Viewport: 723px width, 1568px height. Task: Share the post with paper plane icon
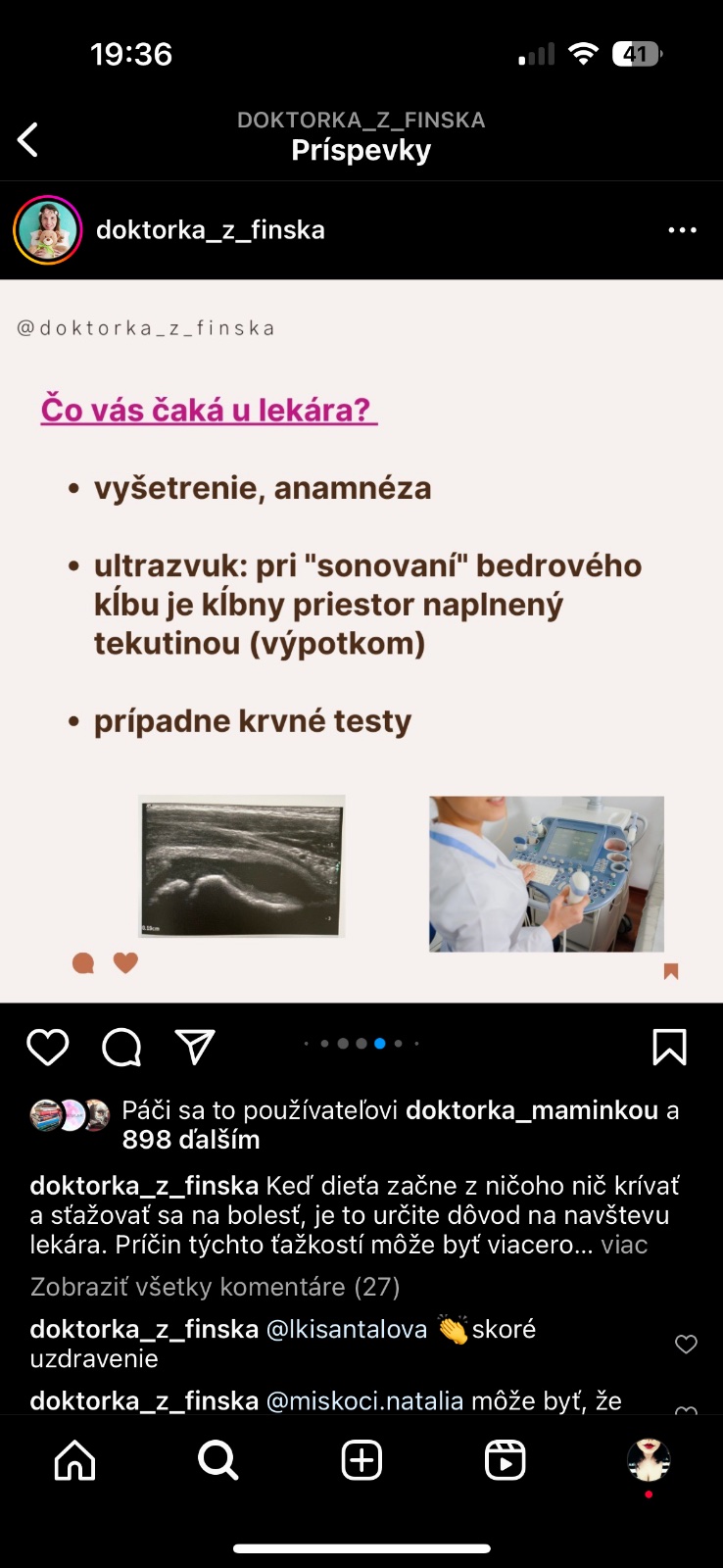coord(195,1048)
